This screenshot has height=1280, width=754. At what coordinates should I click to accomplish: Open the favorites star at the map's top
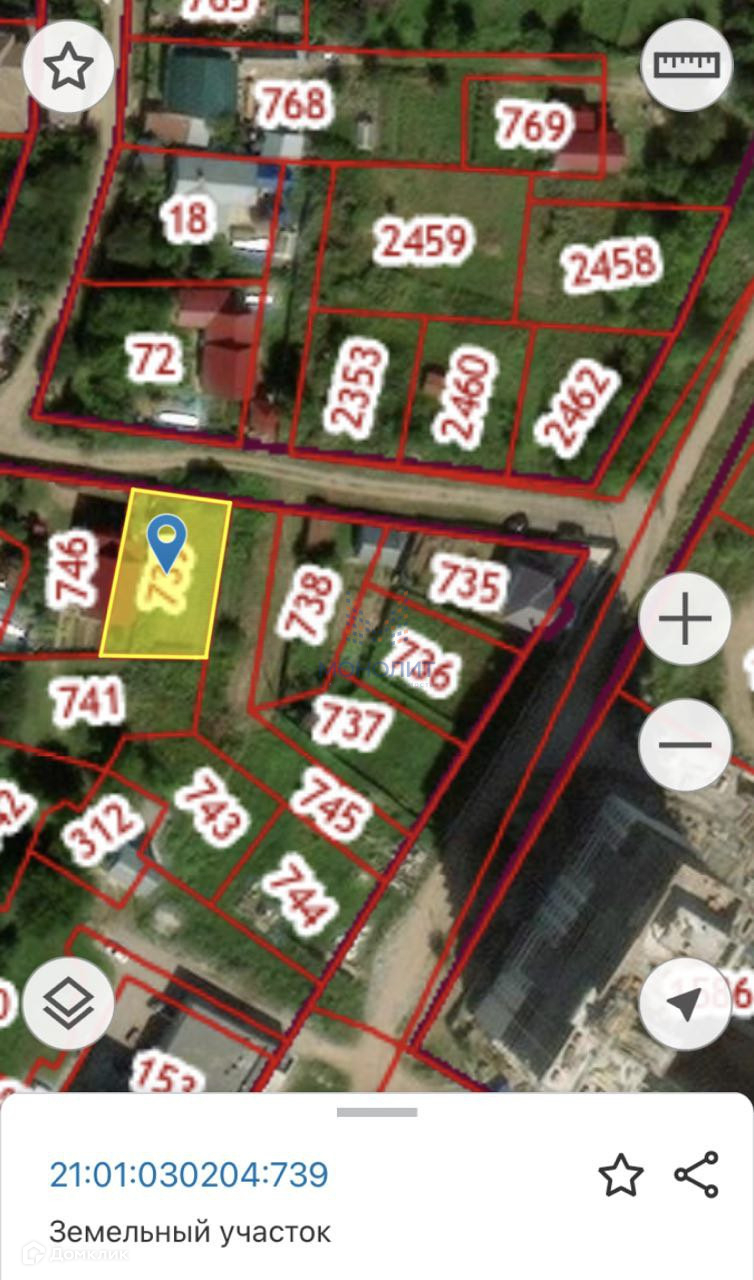click(68, 67)
